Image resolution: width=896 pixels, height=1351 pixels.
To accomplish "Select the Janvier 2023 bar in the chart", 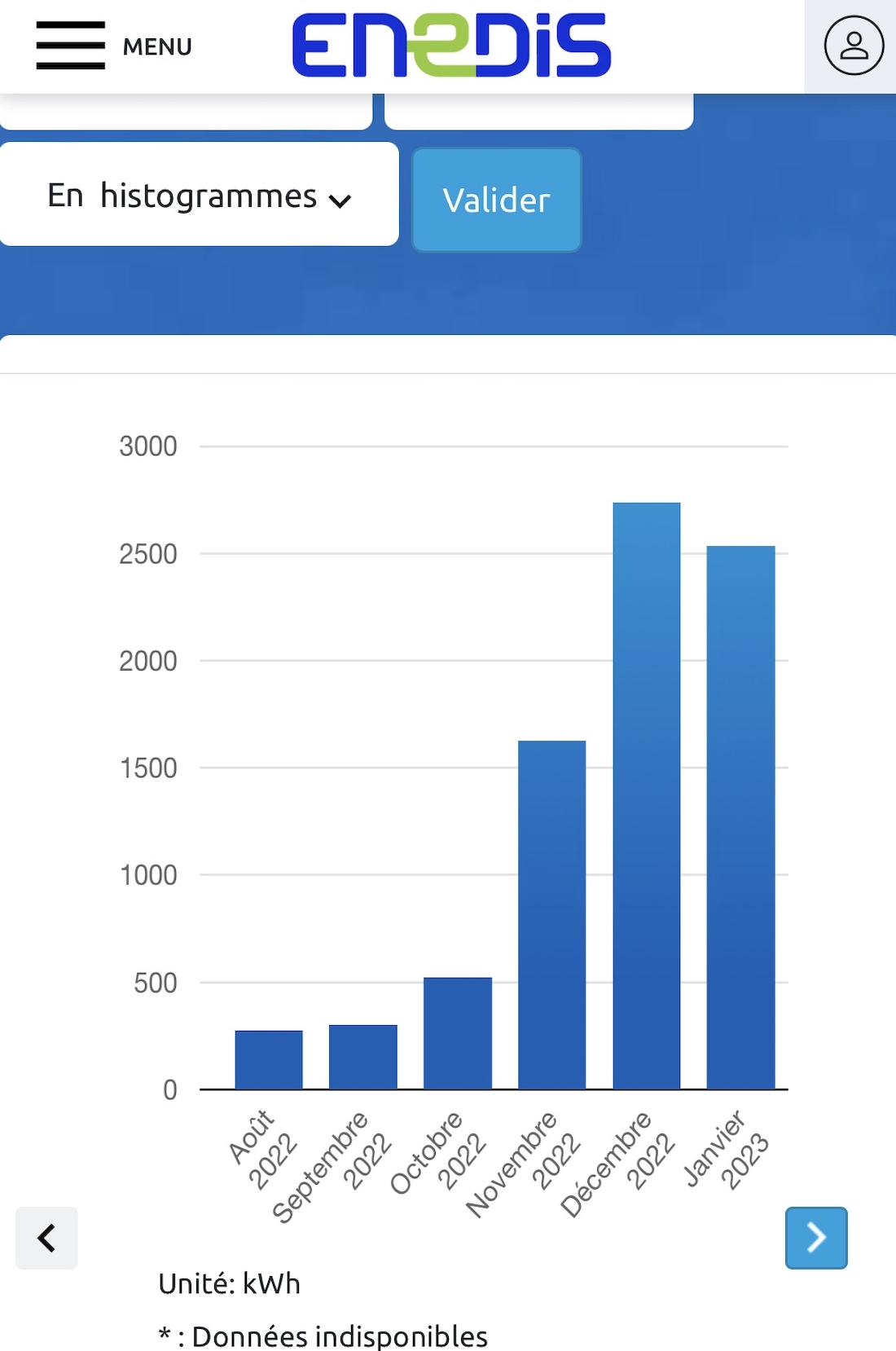I will 740,816.
